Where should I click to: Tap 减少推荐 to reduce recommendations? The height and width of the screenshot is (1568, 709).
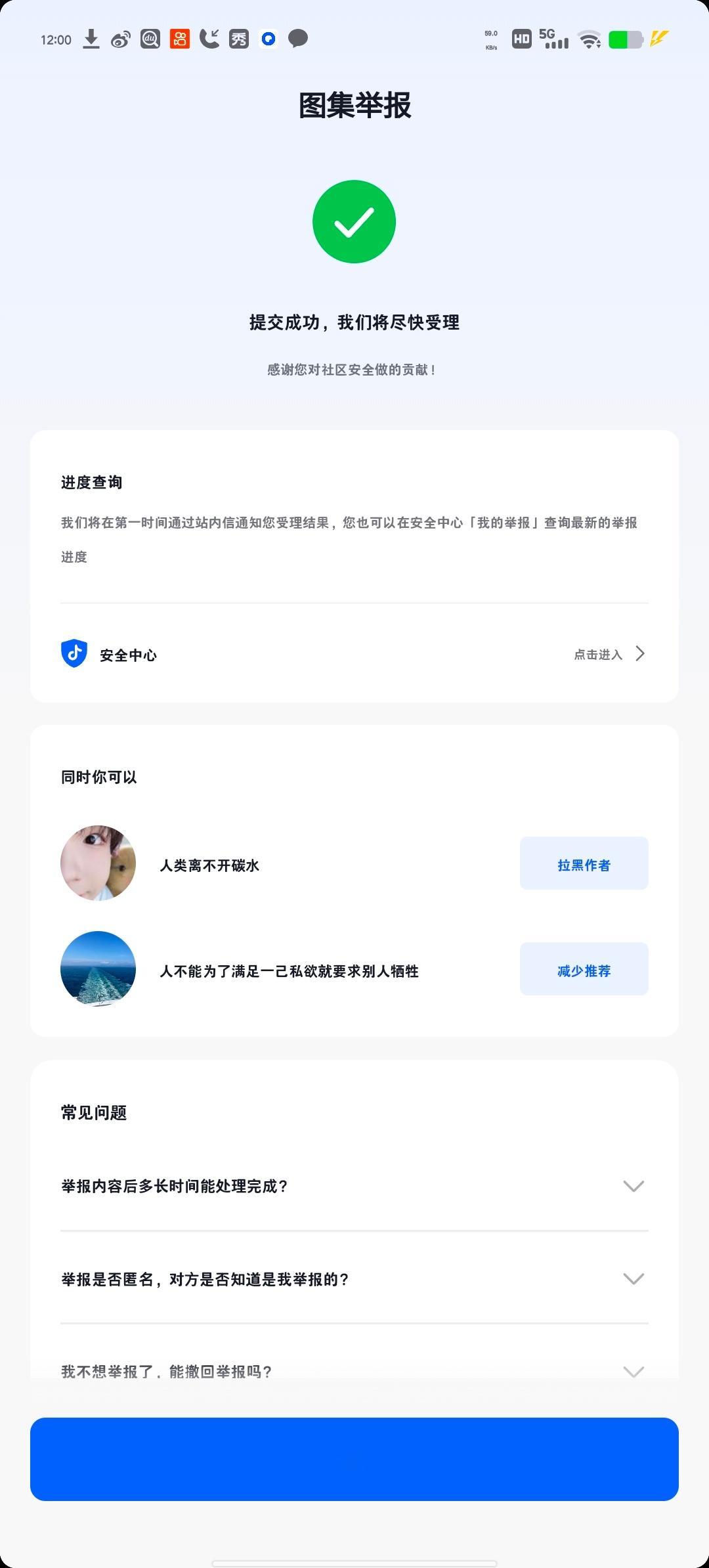[584, 969]
